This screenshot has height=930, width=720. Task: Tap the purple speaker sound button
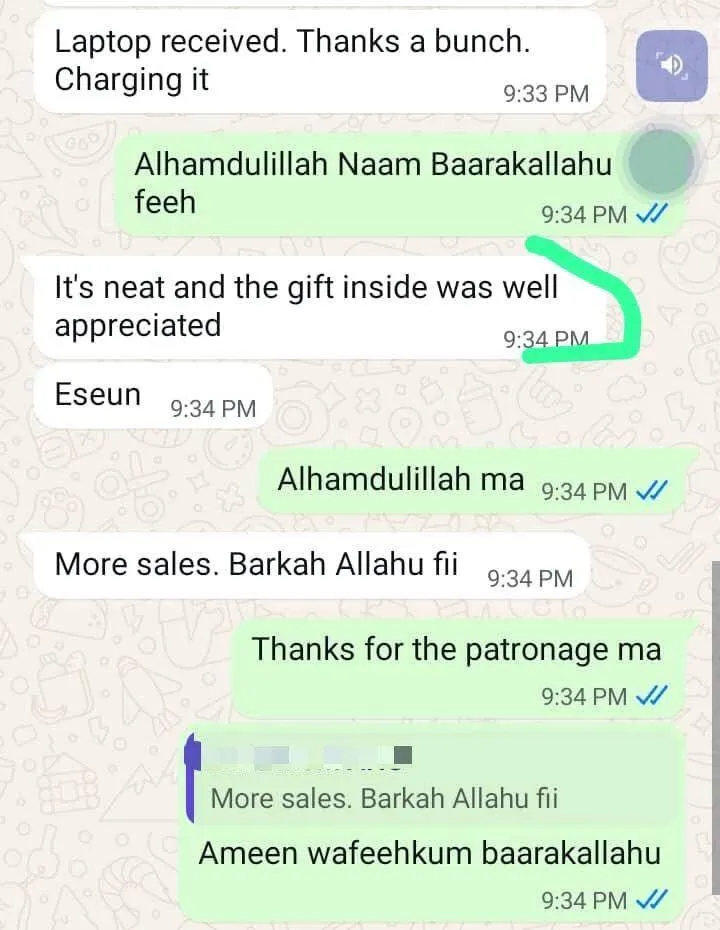[x=672, y=65]
